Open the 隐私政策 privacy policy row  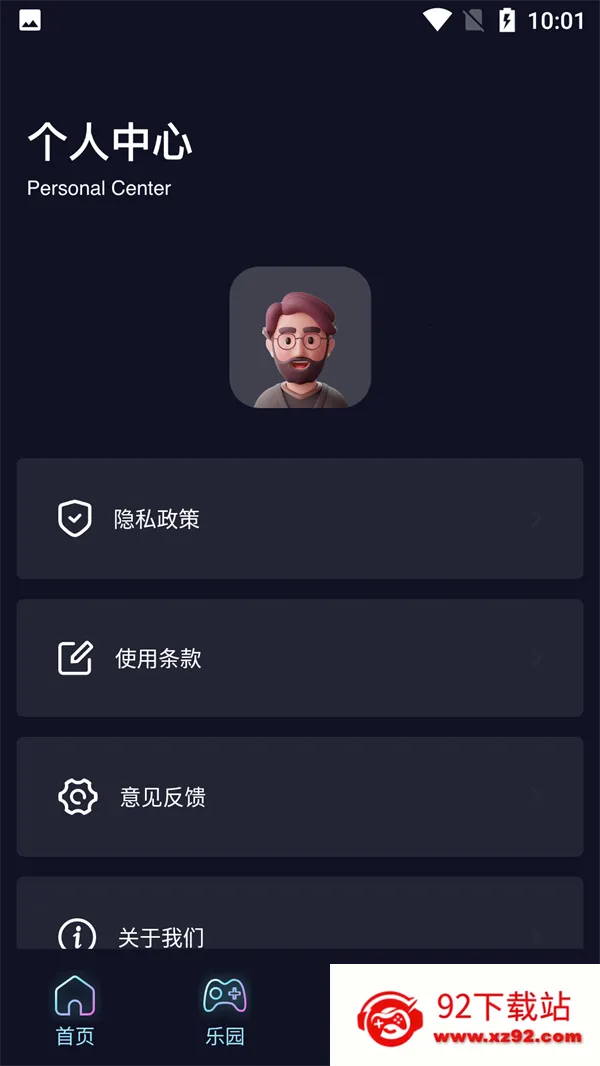[299, 519]
